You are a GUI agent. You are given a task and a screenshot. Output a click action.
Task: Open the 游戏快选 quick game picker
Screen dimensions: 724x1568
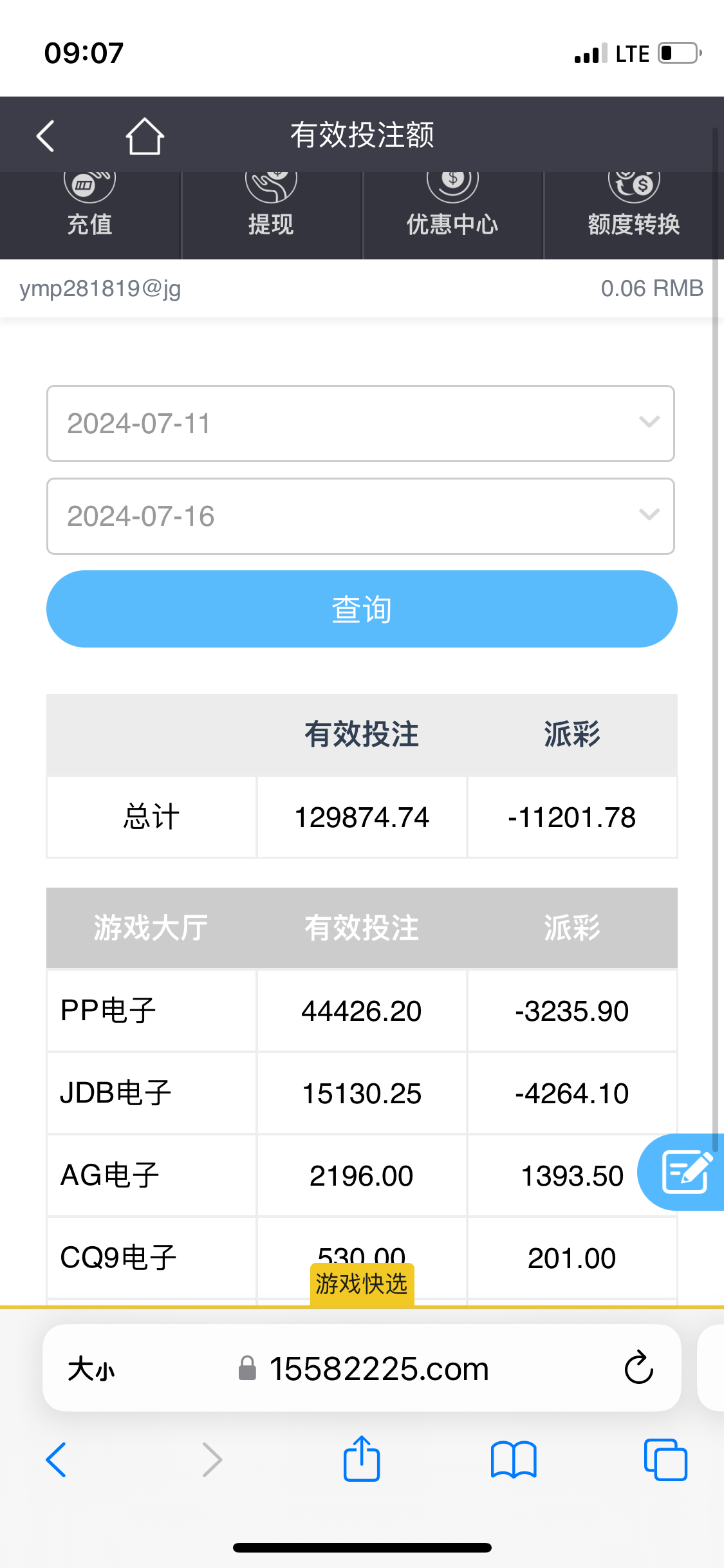point(362,1284)
